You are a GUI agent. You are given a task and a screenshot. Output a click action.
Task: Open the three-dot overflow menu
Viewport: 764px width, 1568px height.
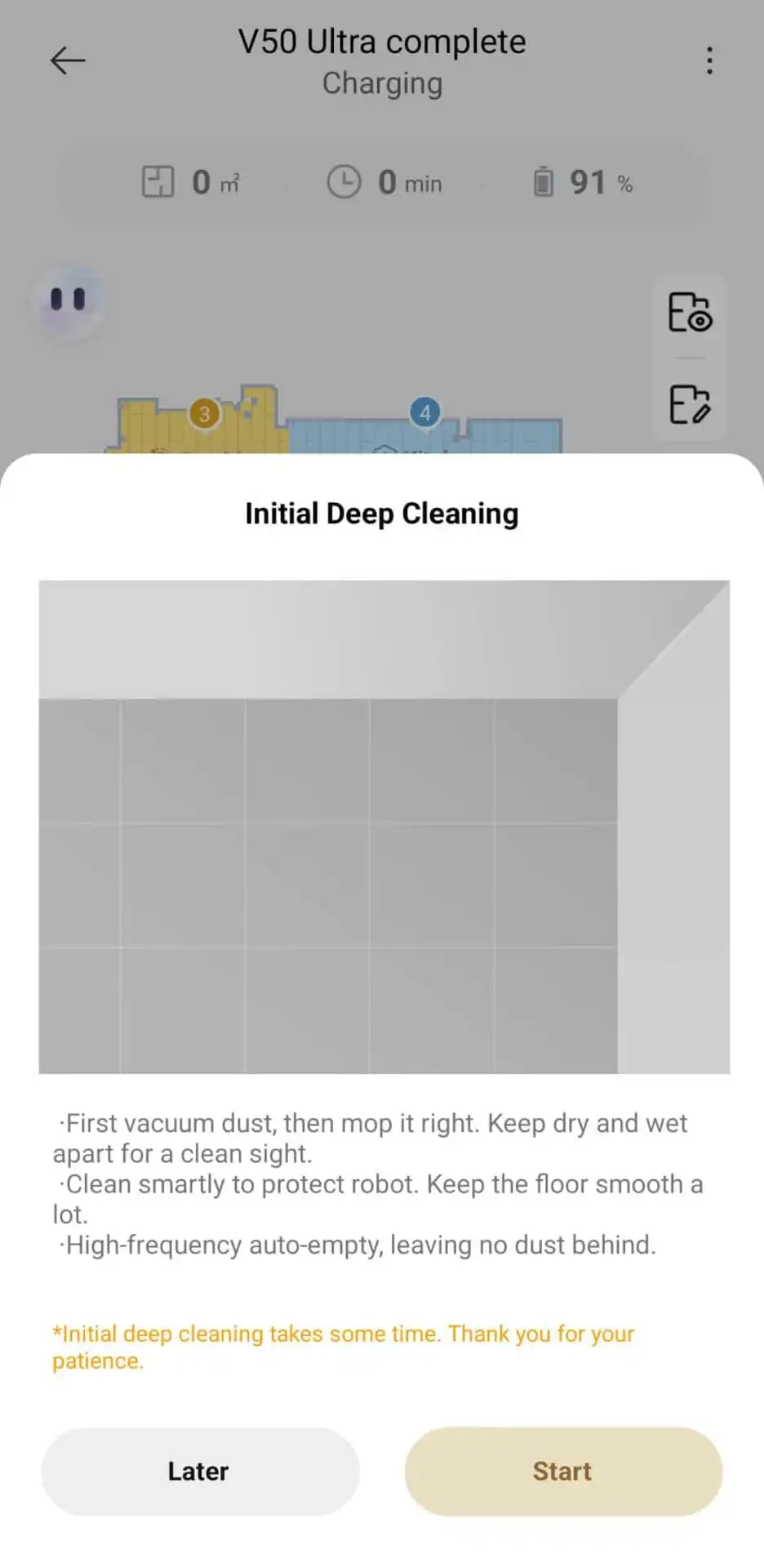709,60
